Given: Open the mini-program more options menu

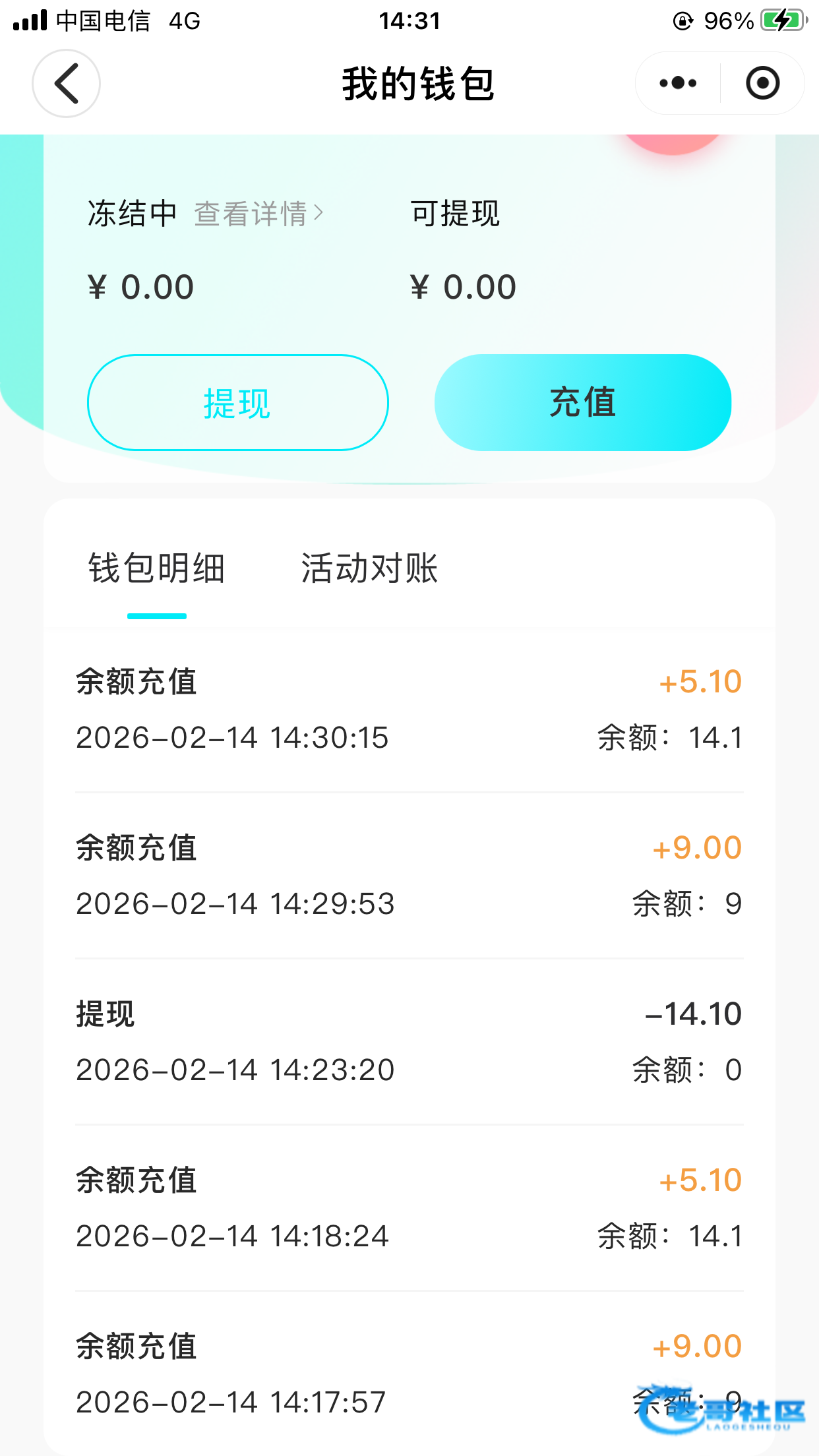Looking at the screenshot, I should pos(678,83).
